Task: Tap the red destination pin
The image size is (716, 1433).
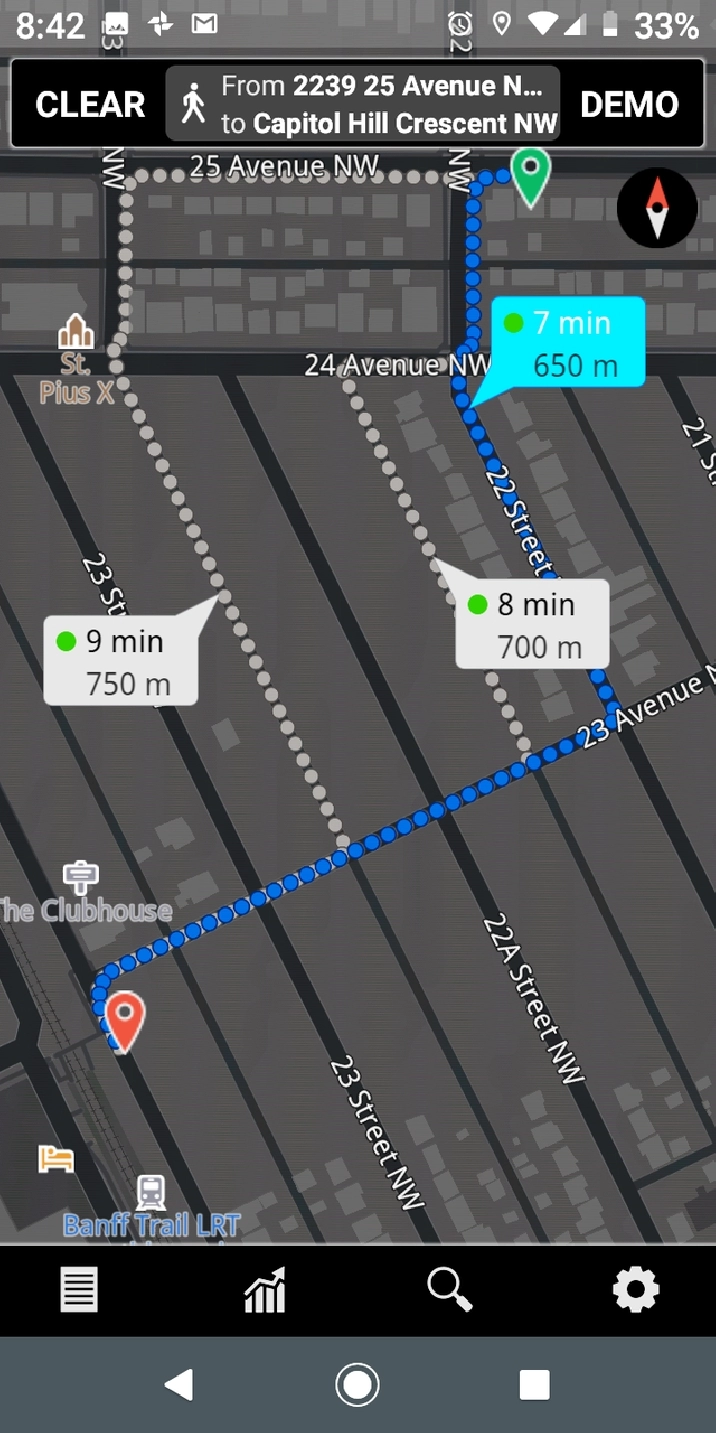Action: [125, 1017]
